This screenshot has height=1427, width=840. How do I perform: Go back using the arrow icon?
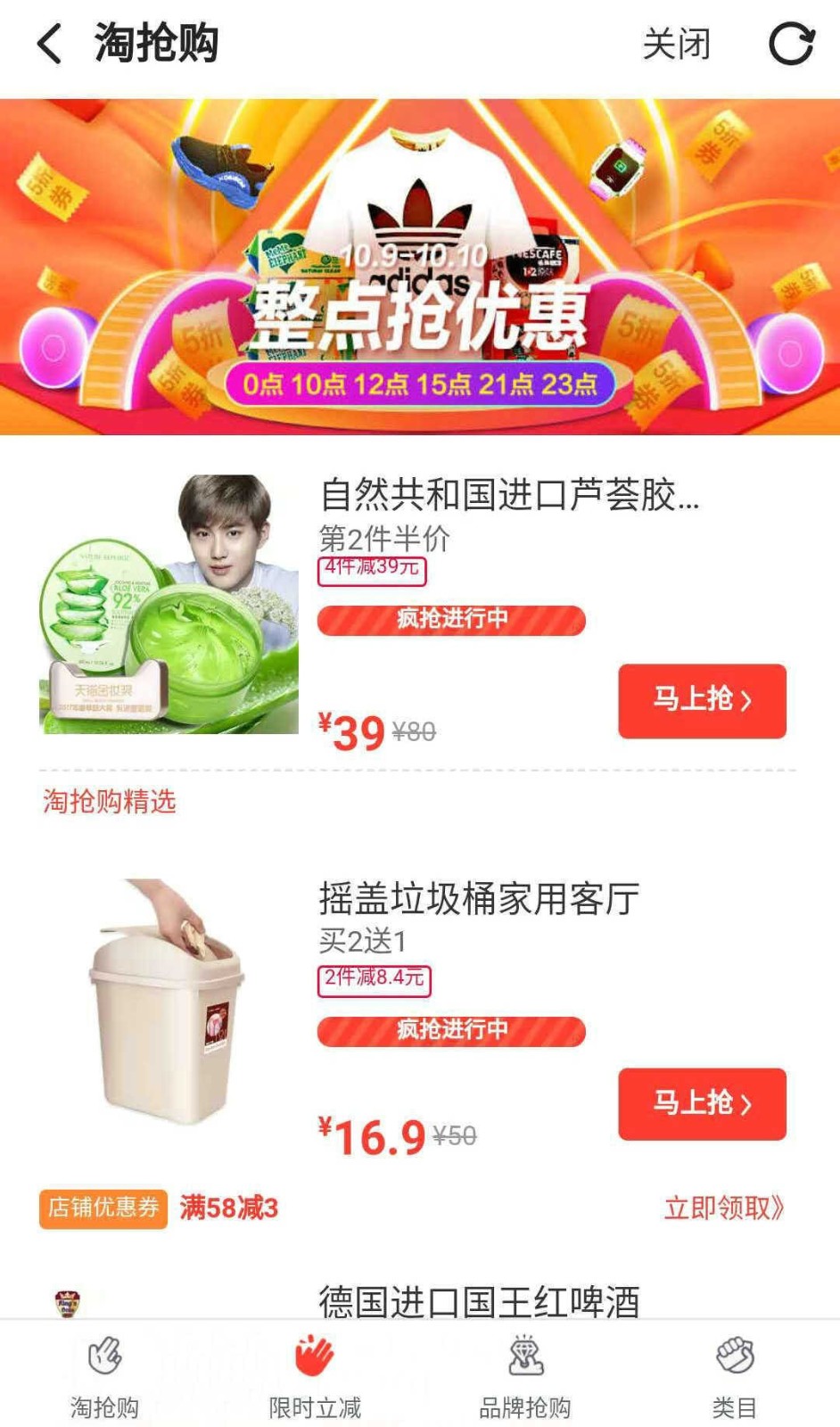pyautogui.click(x=50, y=43)
